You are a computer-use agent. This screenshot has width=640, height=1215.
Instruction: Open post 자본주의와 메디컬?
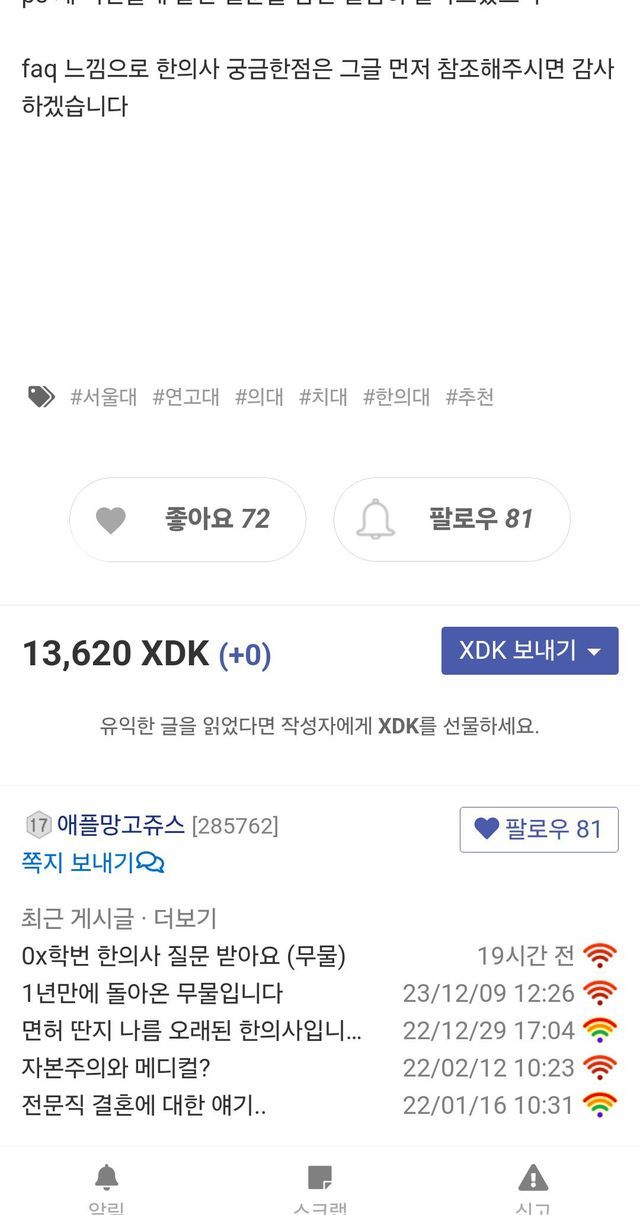tap(115, 1067)
